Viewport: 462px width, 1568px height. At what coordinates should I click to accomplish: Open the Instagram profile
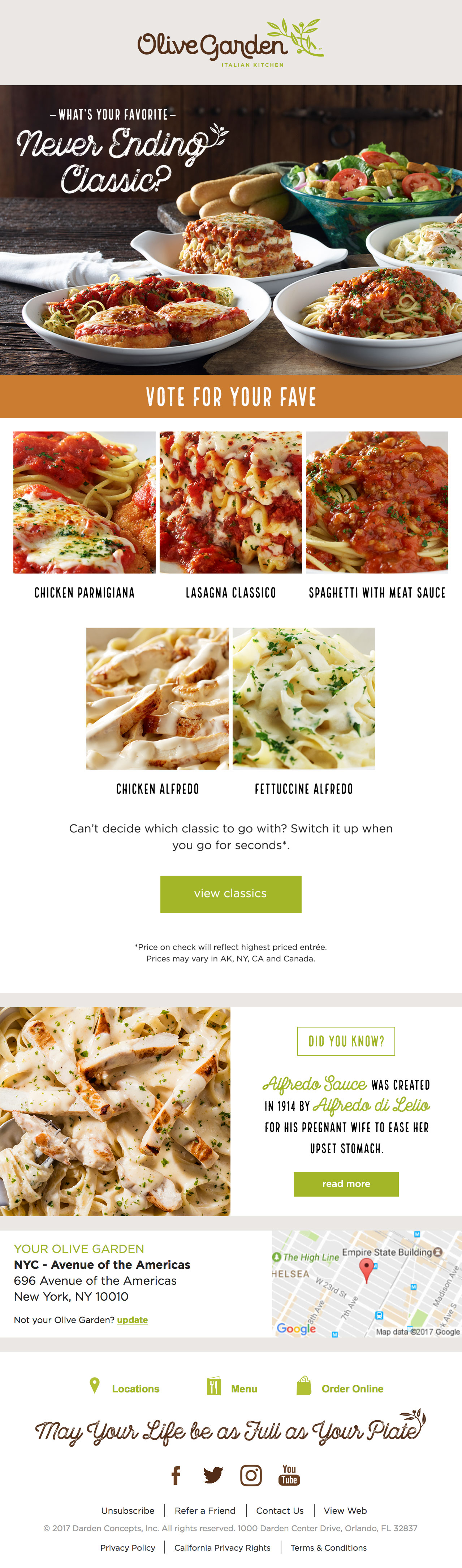pyautogui.click(x=251, y=1475)
